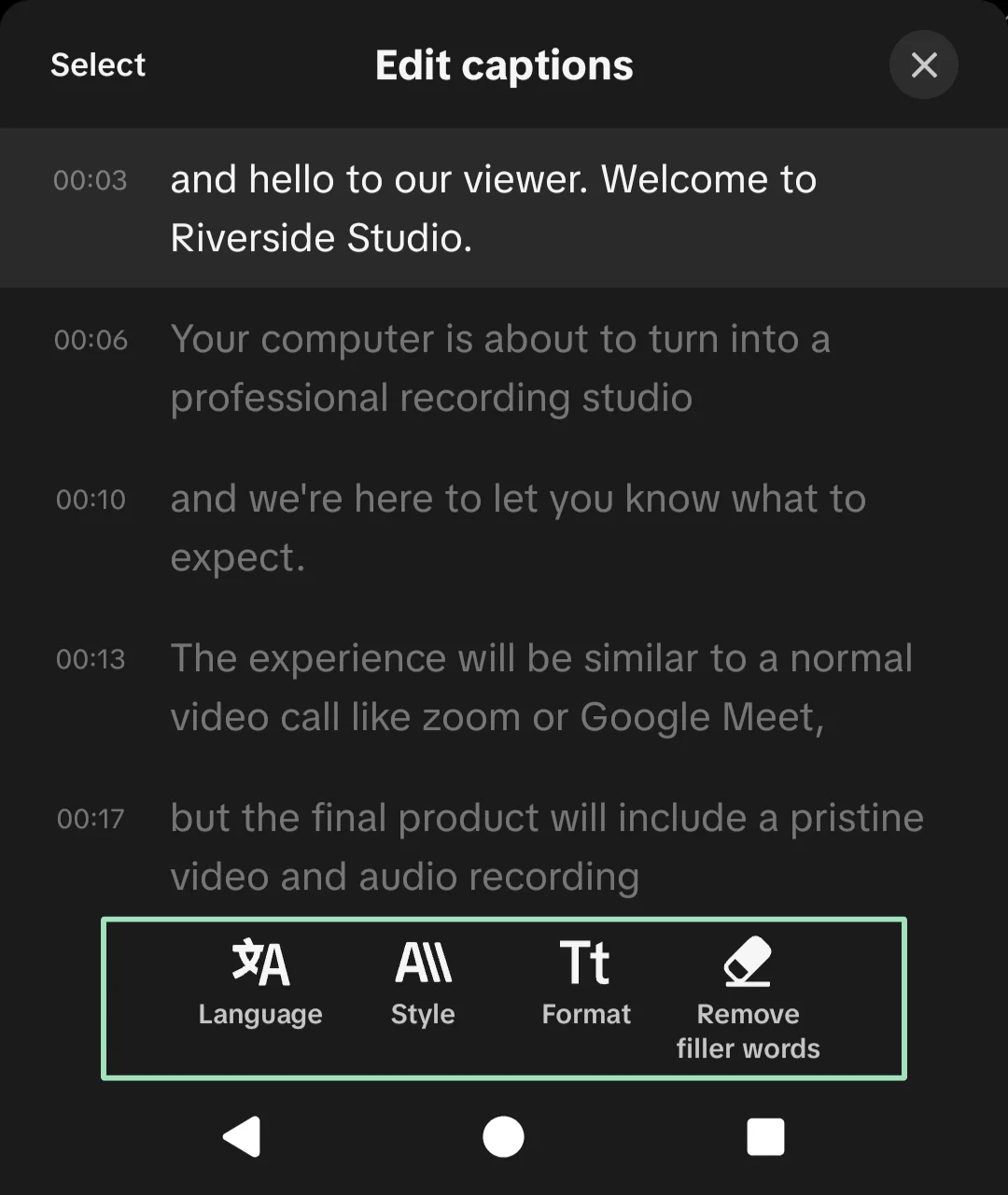Open the captions Style options
The image size is (1008, 1195).
pyautogui.click(x=422, y=985)
